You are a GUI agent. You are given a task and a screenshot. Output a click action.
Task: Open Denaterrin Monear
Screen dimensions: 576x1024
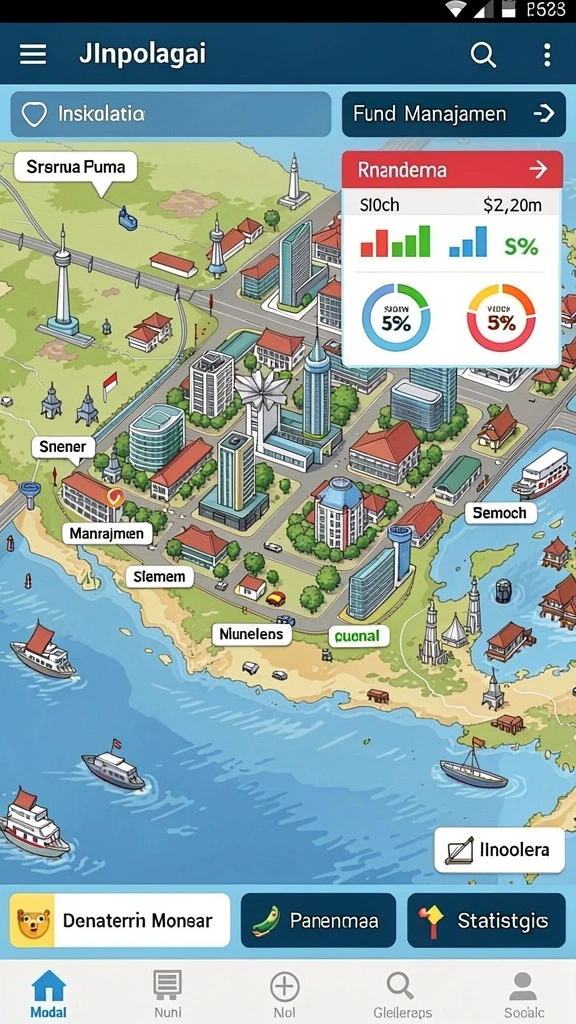click(x=120, y=921)
